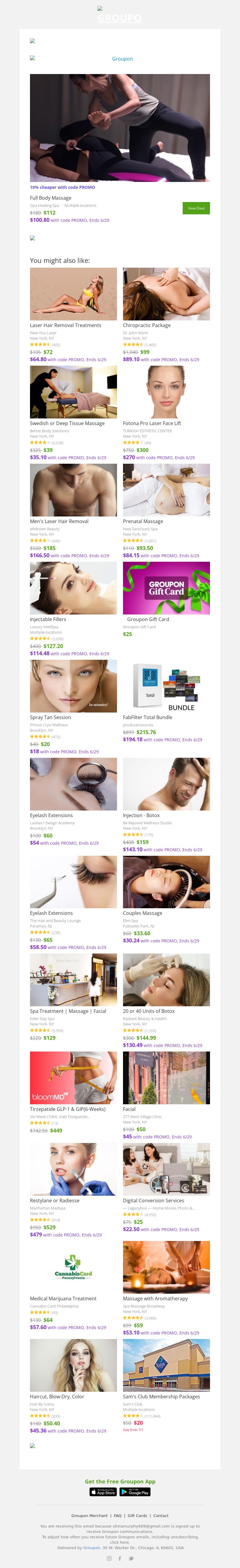
Task: Visit the Gift Cards footer link
Action: coord(137,1516)
